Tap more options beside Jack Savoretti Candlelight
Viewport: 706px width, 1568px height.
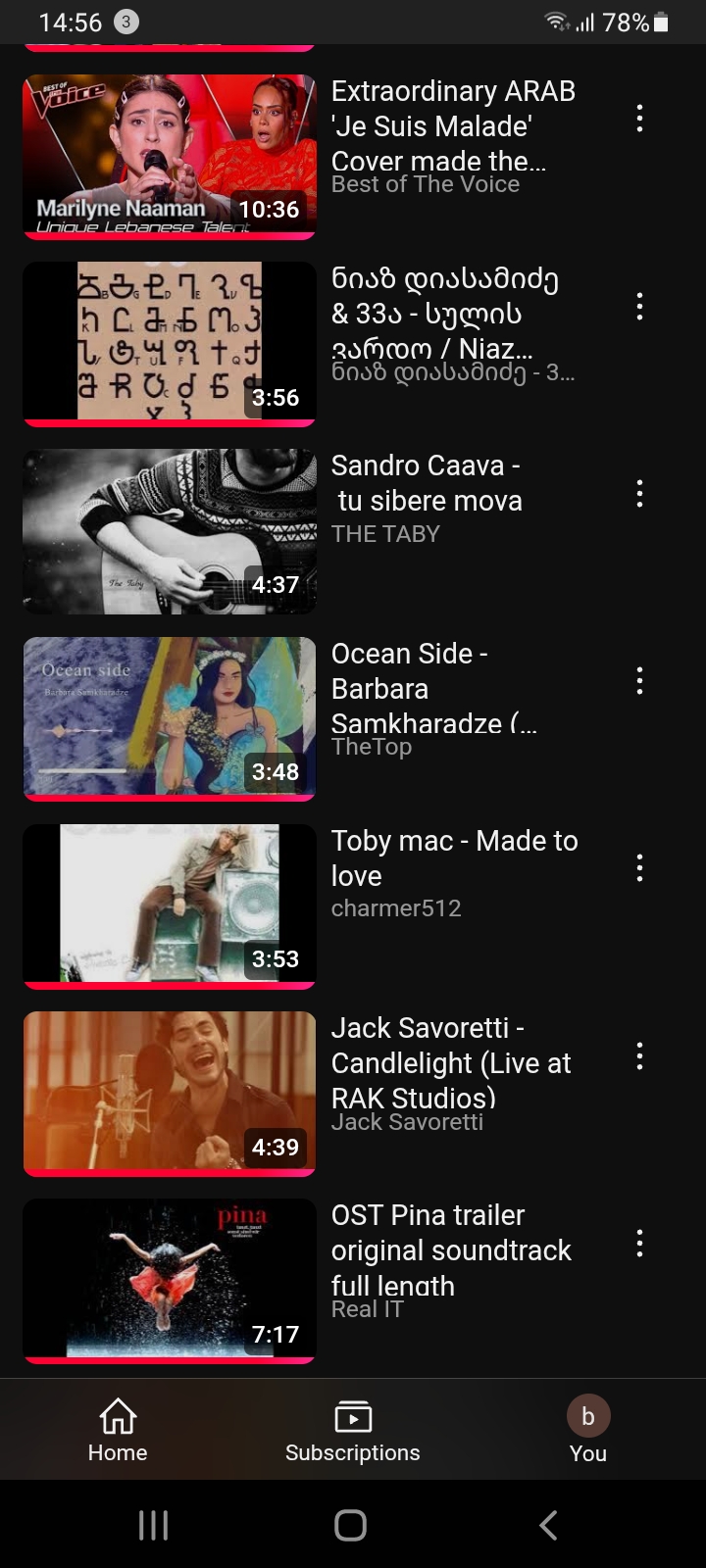(x=639, y=1056)
